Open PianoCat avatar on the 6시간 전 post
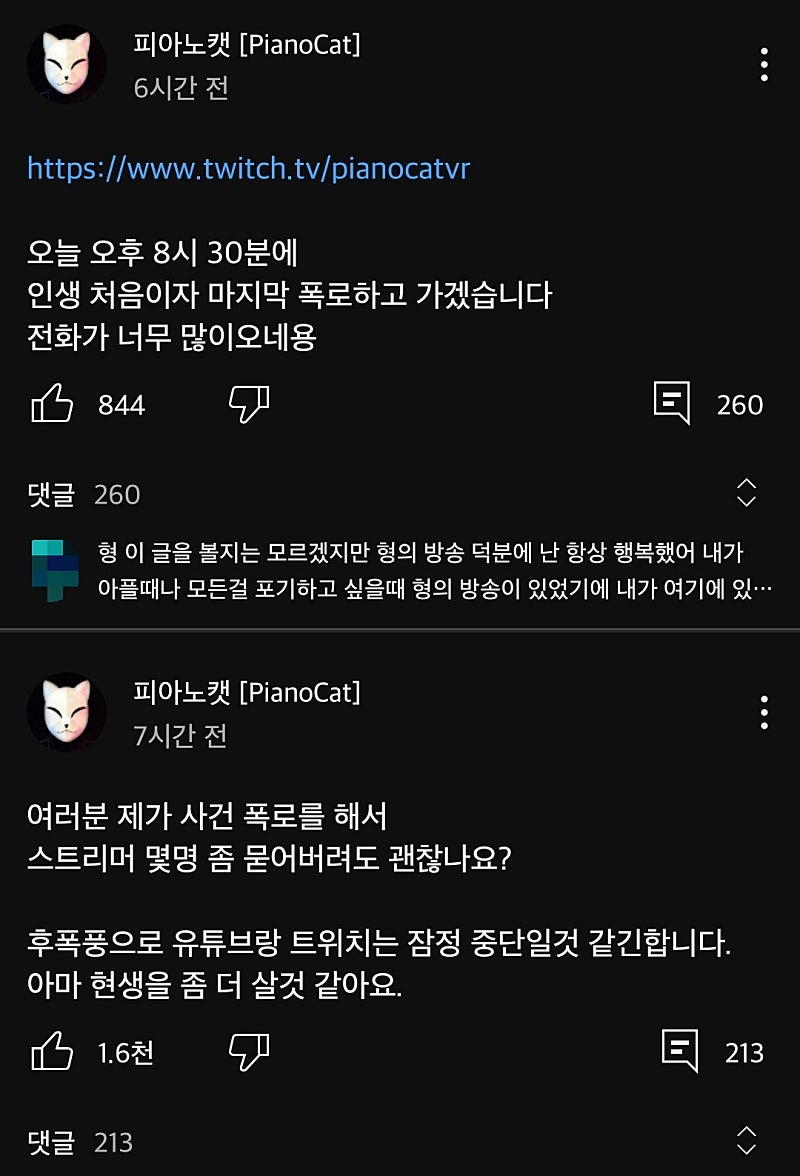 point(67,65)
